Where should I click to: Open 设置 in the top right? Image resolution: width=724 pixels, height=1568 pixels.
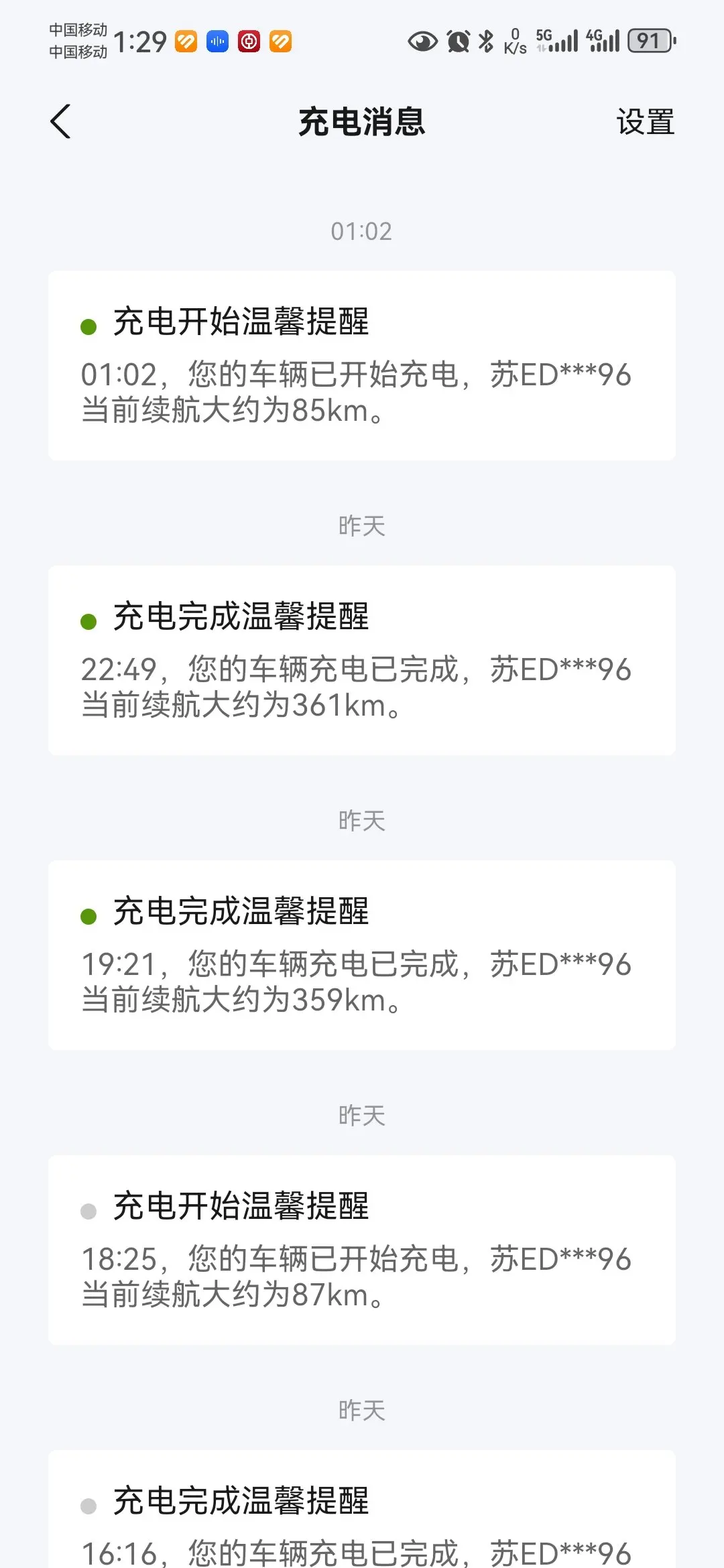[x=645, y=122]
